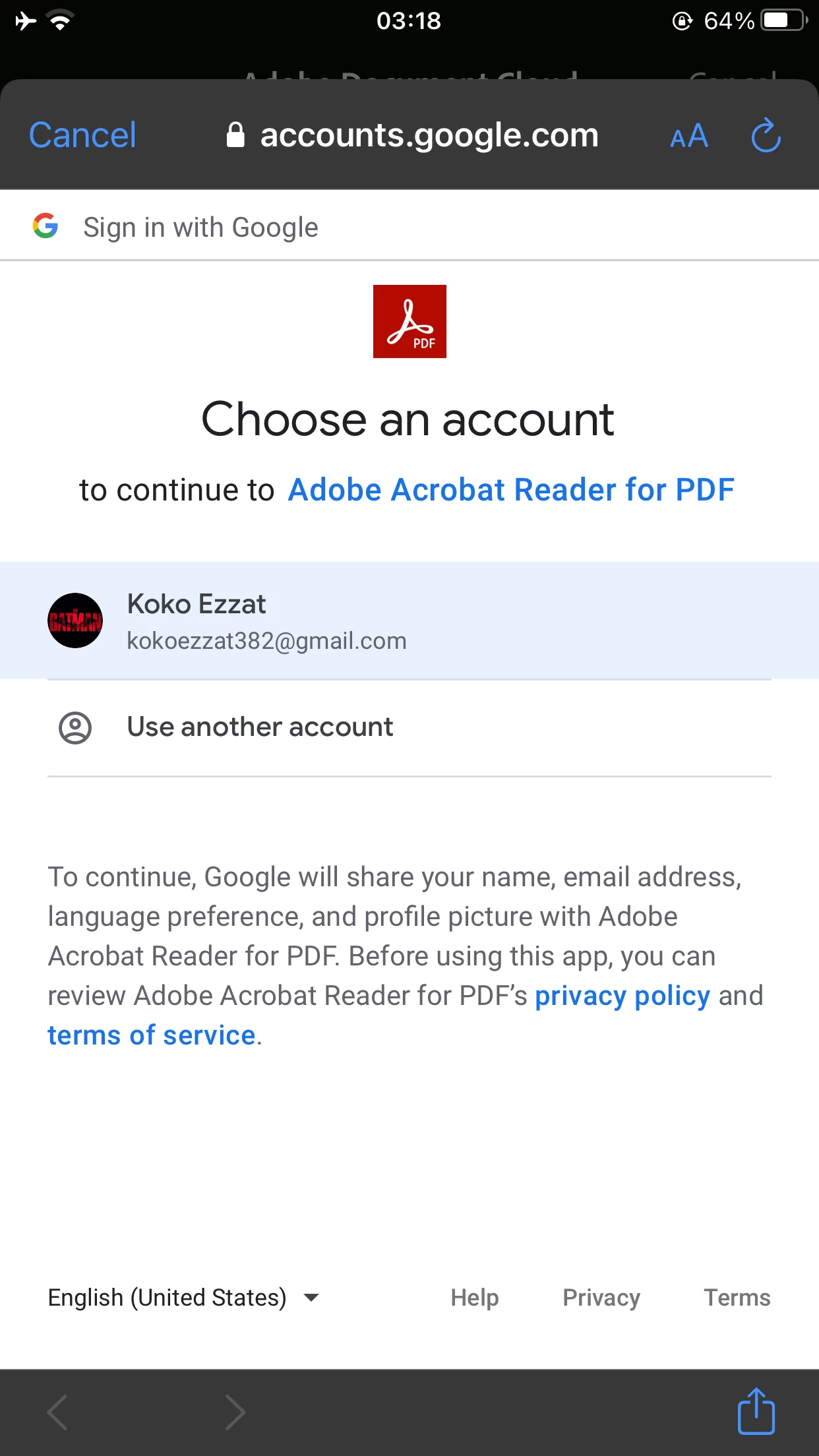The height and width of the screenshot is (1456, 819).
Task: Tap the accounts.google.com address bar
Action: [413, 135]
